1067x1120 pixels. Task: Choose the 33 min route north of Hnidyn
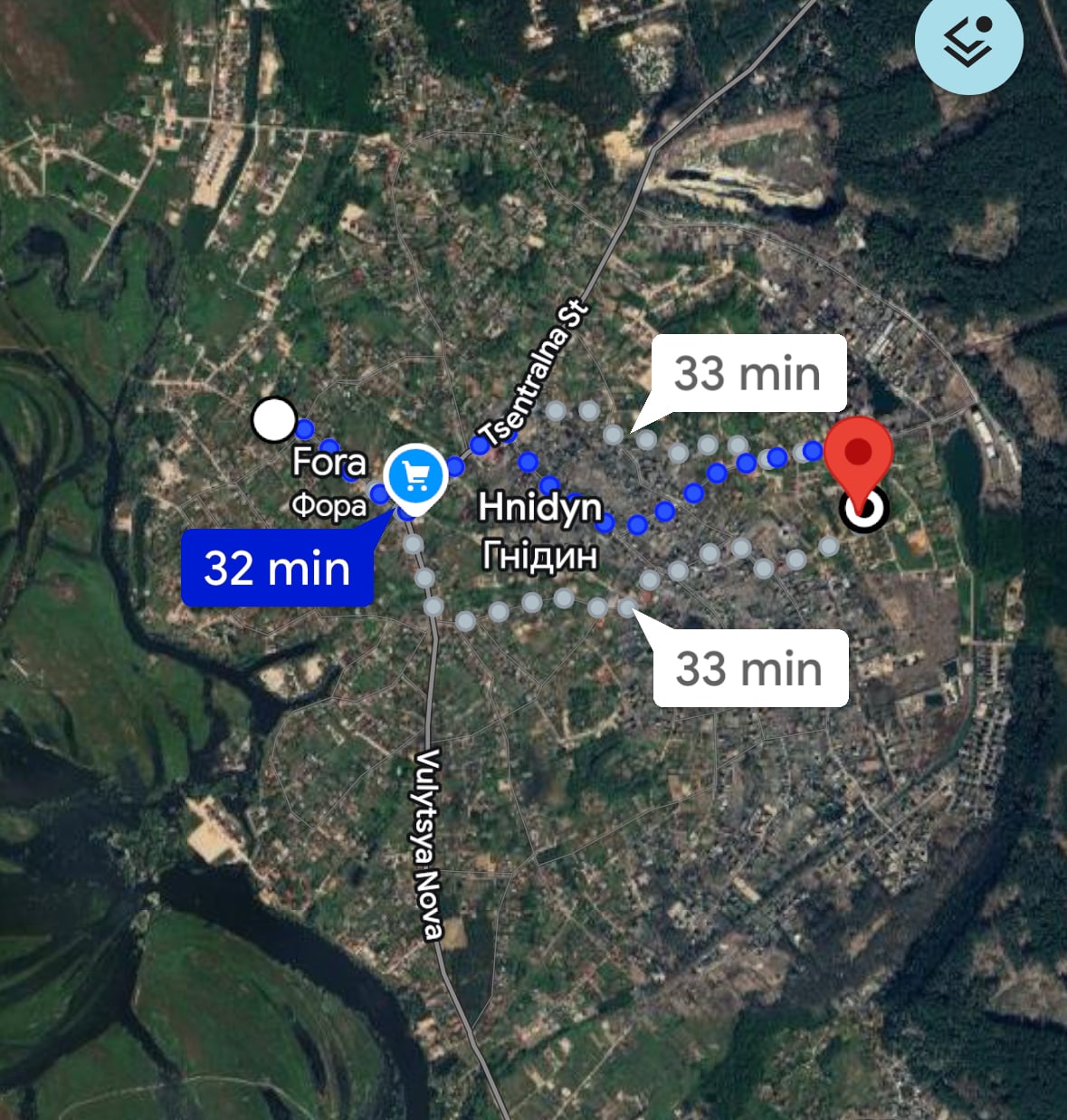pos(747,373)
